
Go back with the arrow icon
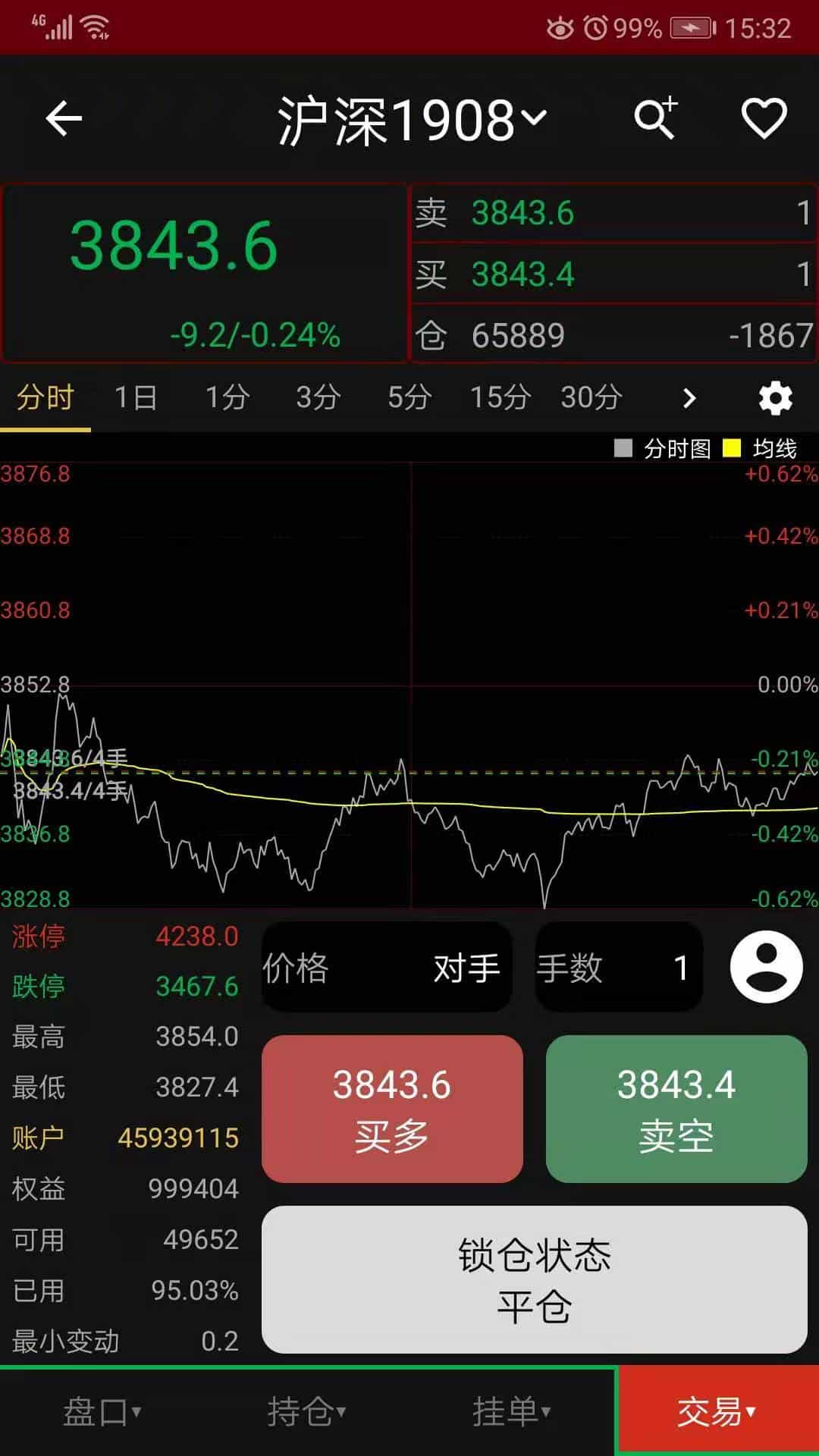pos(64,119)
